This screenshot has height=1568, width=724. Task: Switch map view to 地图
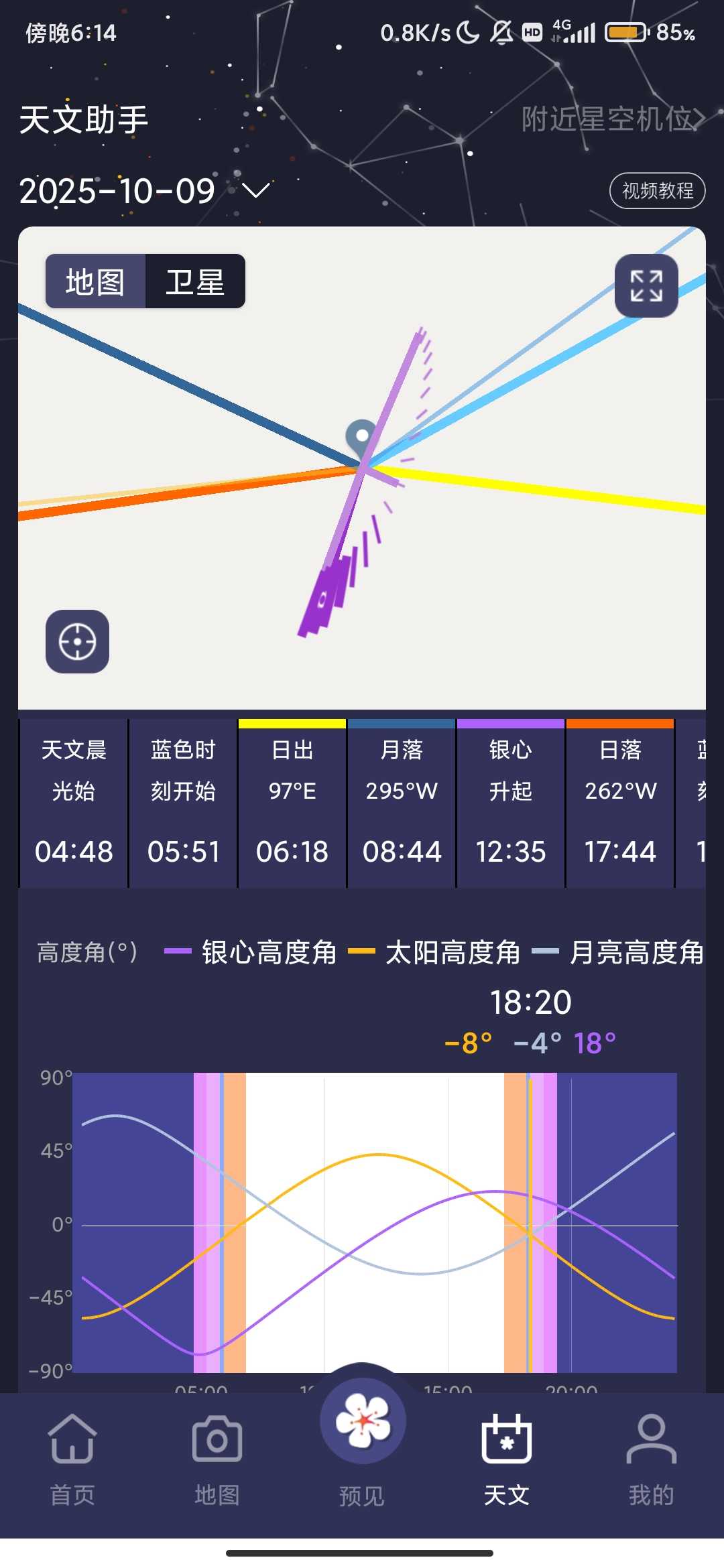pos(95,281)
